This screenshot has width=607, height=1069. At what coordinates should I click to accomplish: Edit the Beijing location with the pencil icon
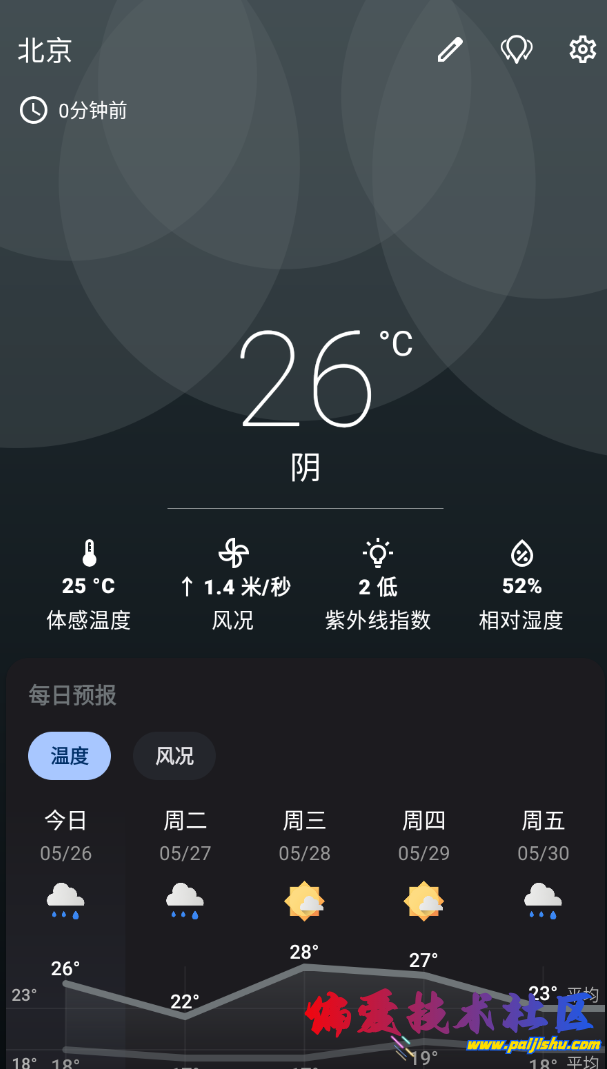coord(450,50)
